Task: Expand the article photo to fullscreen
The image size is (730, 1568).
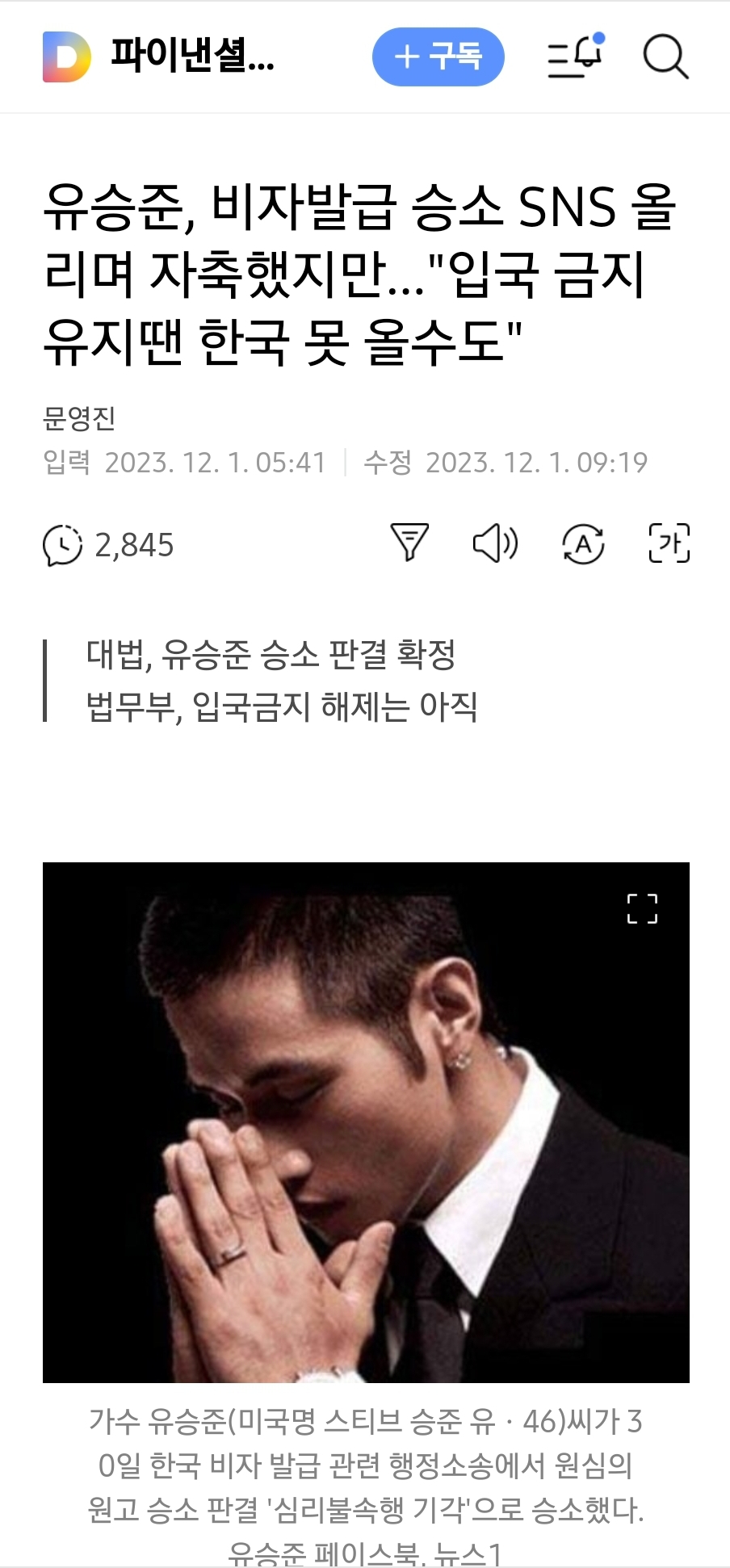Action: point(642,908)
